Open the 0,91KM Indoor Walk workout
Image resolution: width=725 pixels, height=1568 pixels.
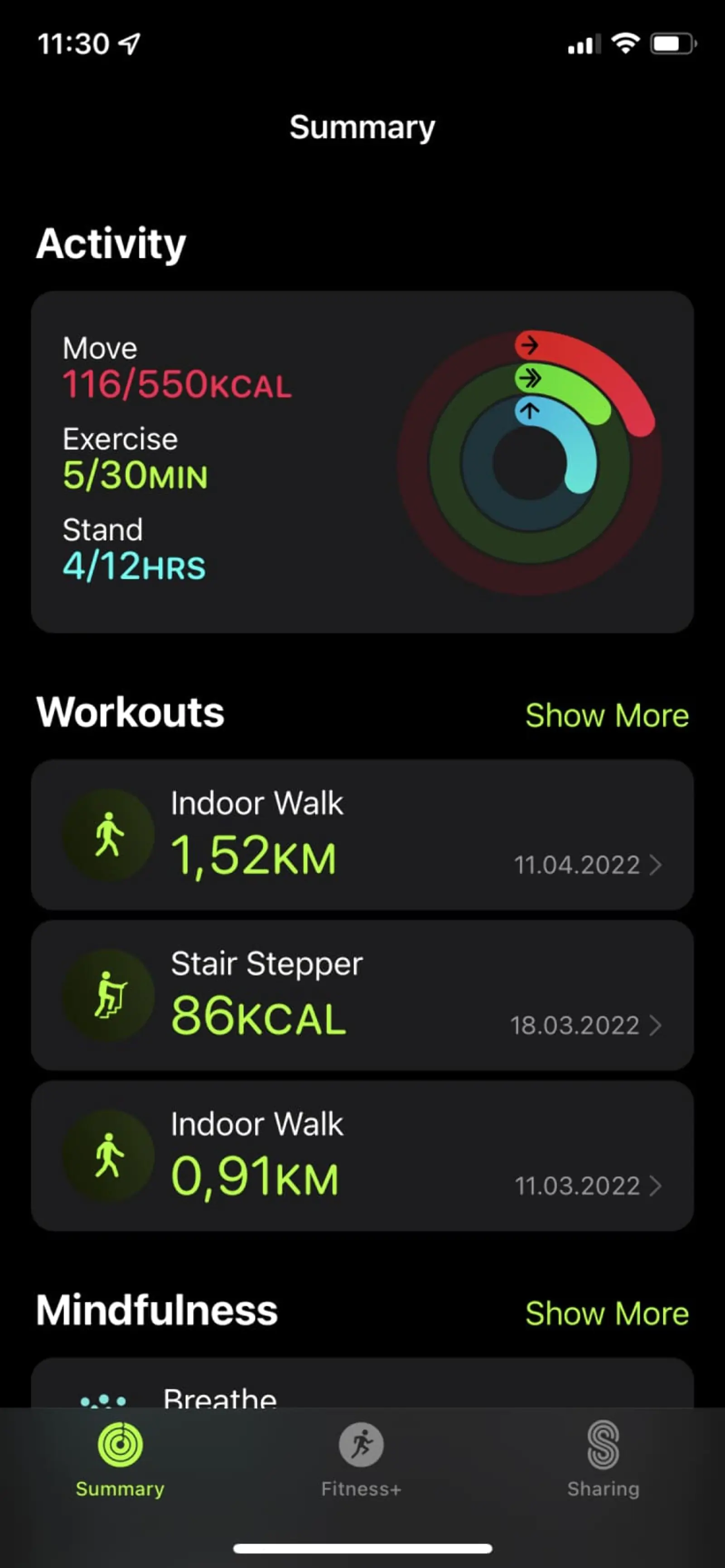click(362, 1156)
